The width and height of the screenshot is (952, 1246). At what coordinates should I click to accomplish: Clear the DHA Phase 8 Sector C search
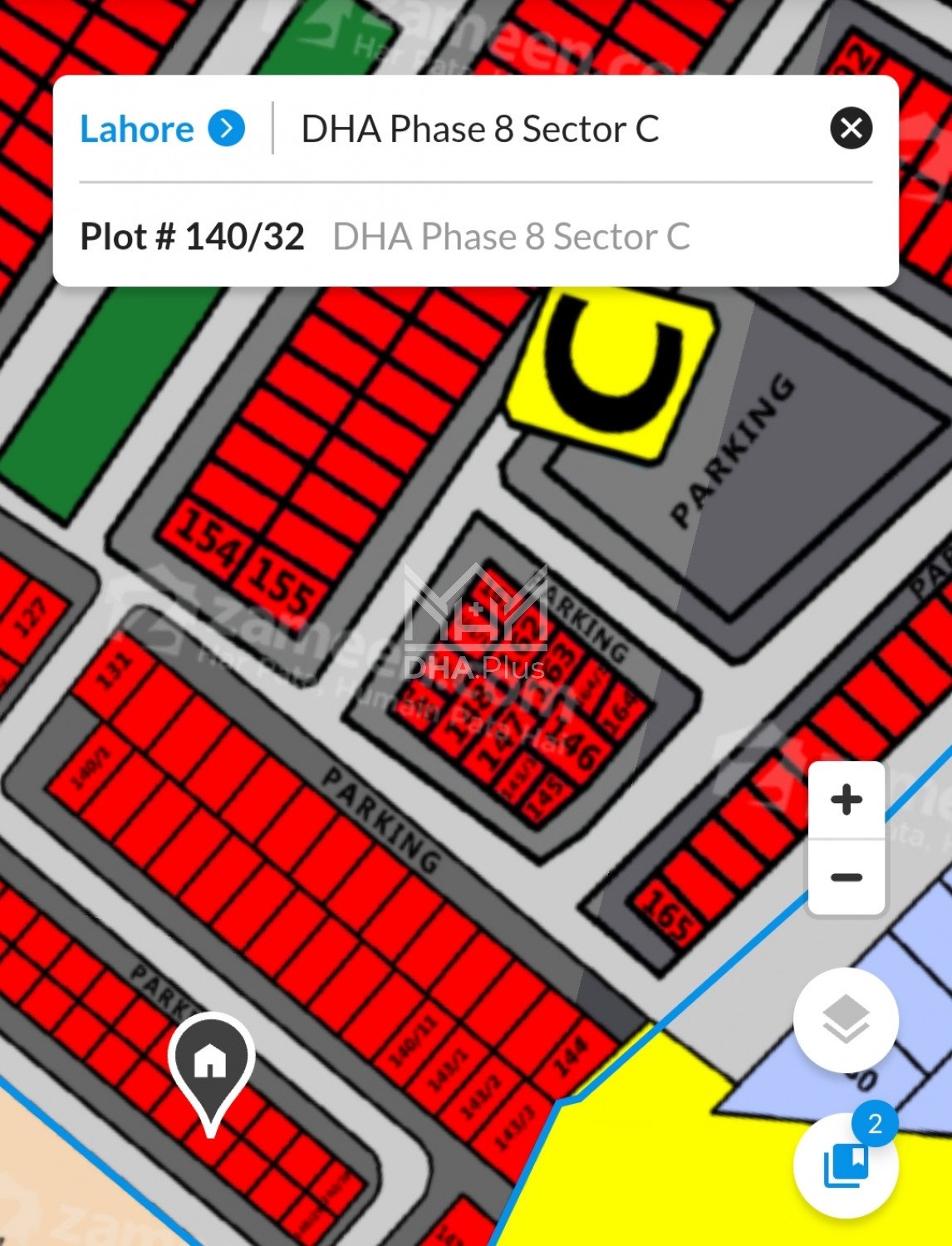851,129
